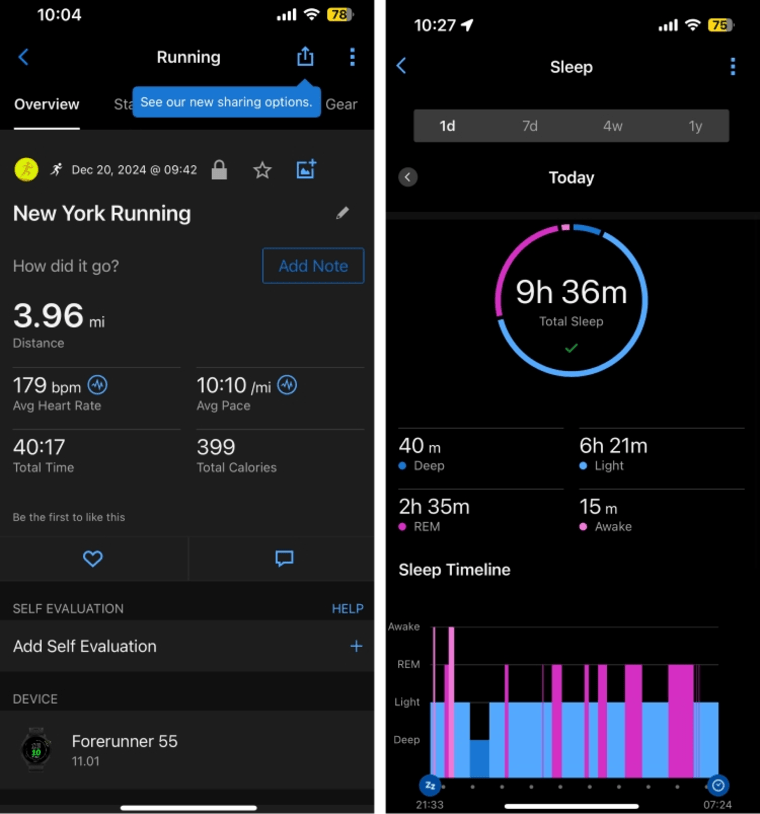The height and width of the screenshot is (814, 760).
Task: Select the Overview tab
Action: coord(46,104)
